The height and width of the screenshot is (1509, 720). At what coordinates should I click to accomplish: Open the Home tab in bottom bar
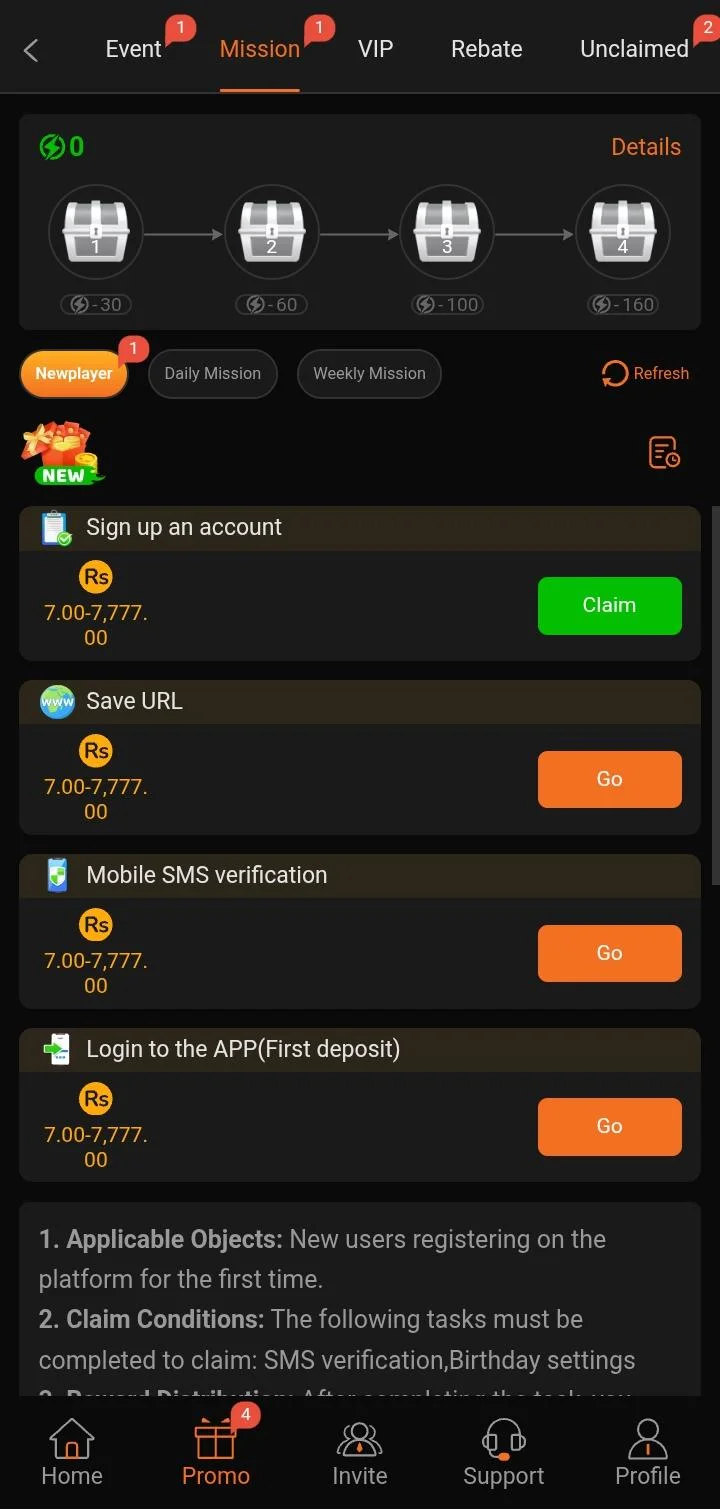point(72,1453)
